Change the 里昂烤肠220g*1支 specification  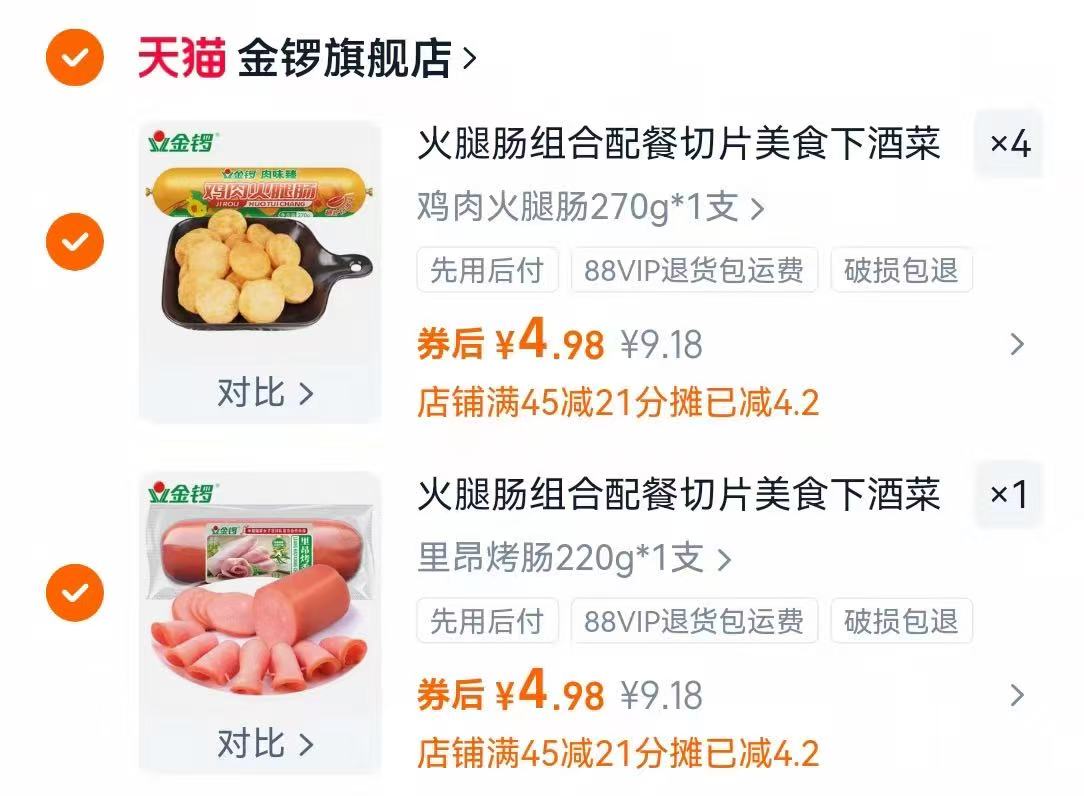[x=574, y=558]
